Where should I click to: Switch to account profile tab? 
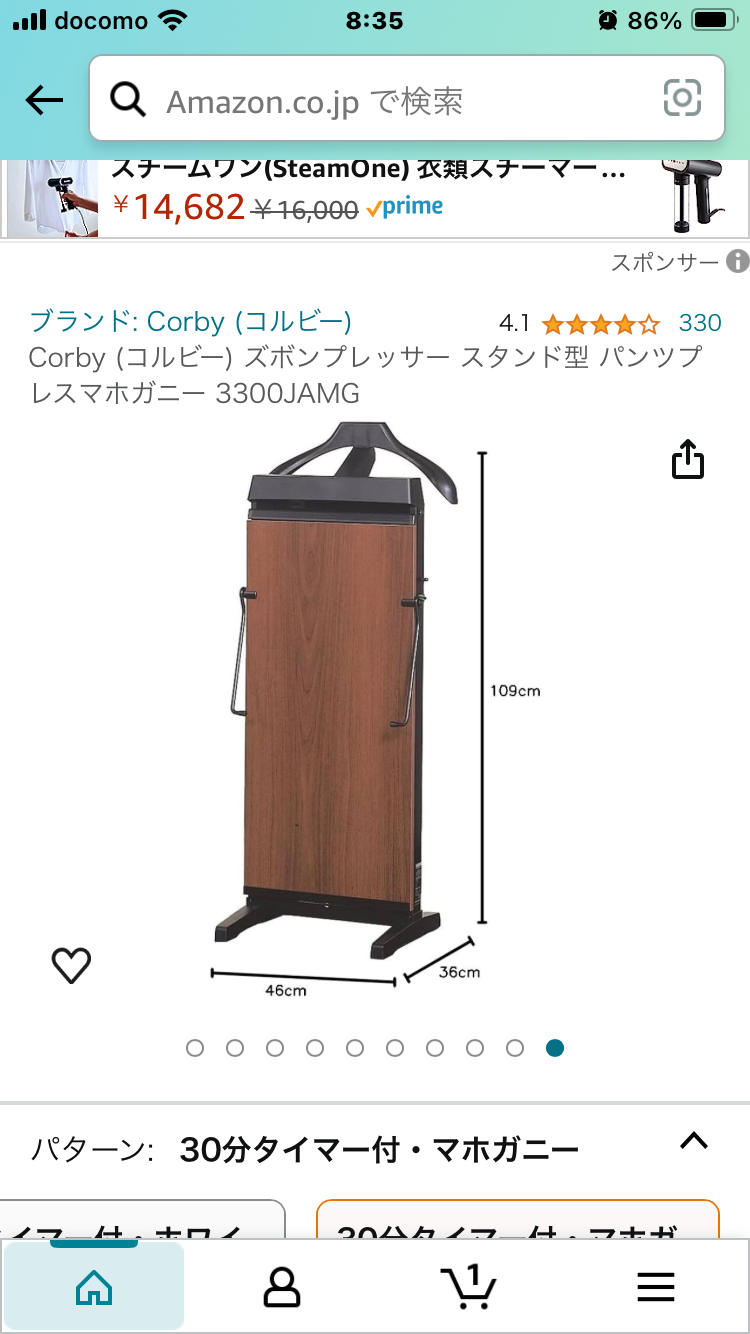click(281, 1286)
